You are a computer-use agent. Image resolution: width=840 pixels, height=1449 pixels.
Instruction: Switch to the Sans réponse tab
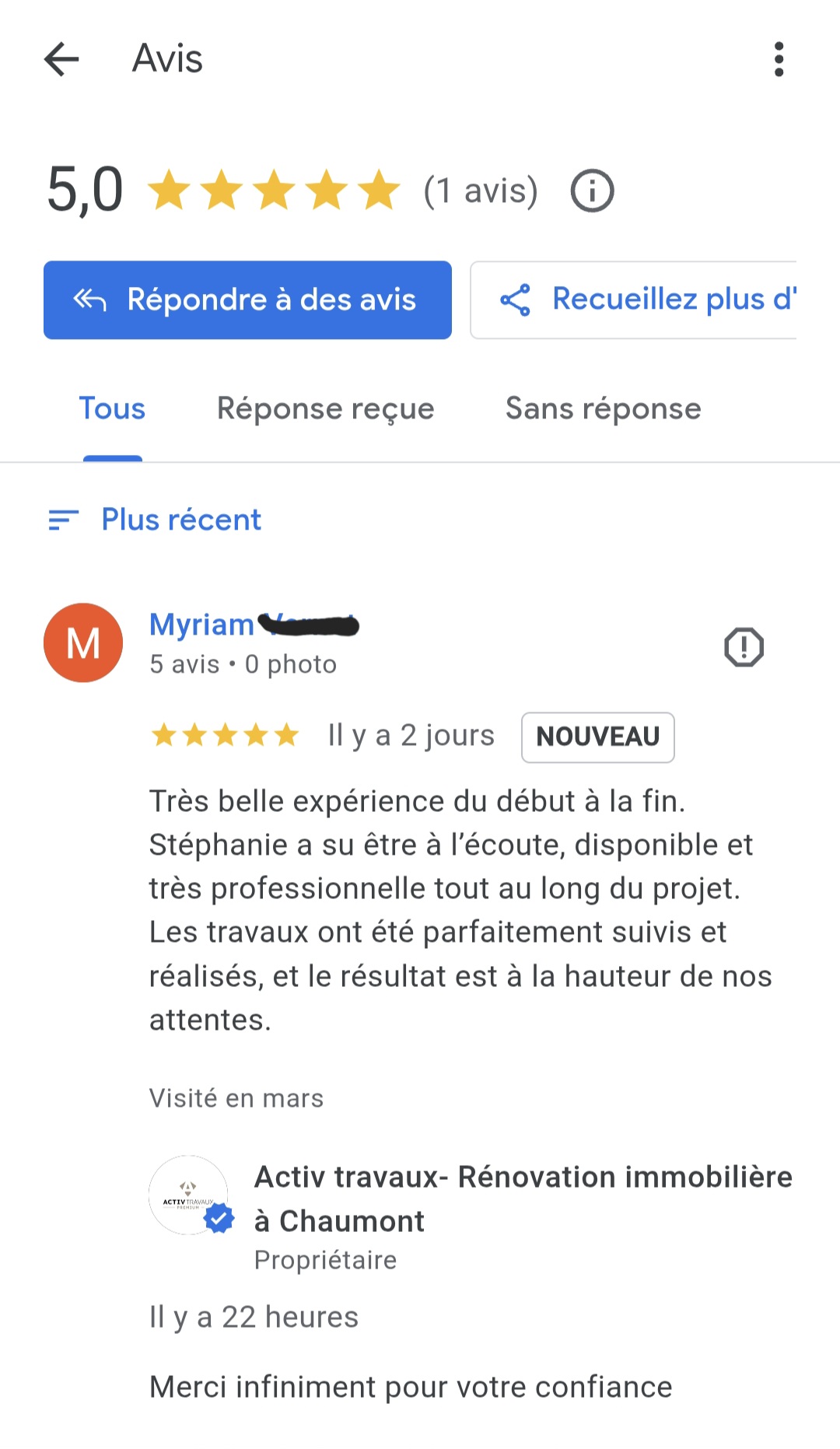[x=603, y=408]
